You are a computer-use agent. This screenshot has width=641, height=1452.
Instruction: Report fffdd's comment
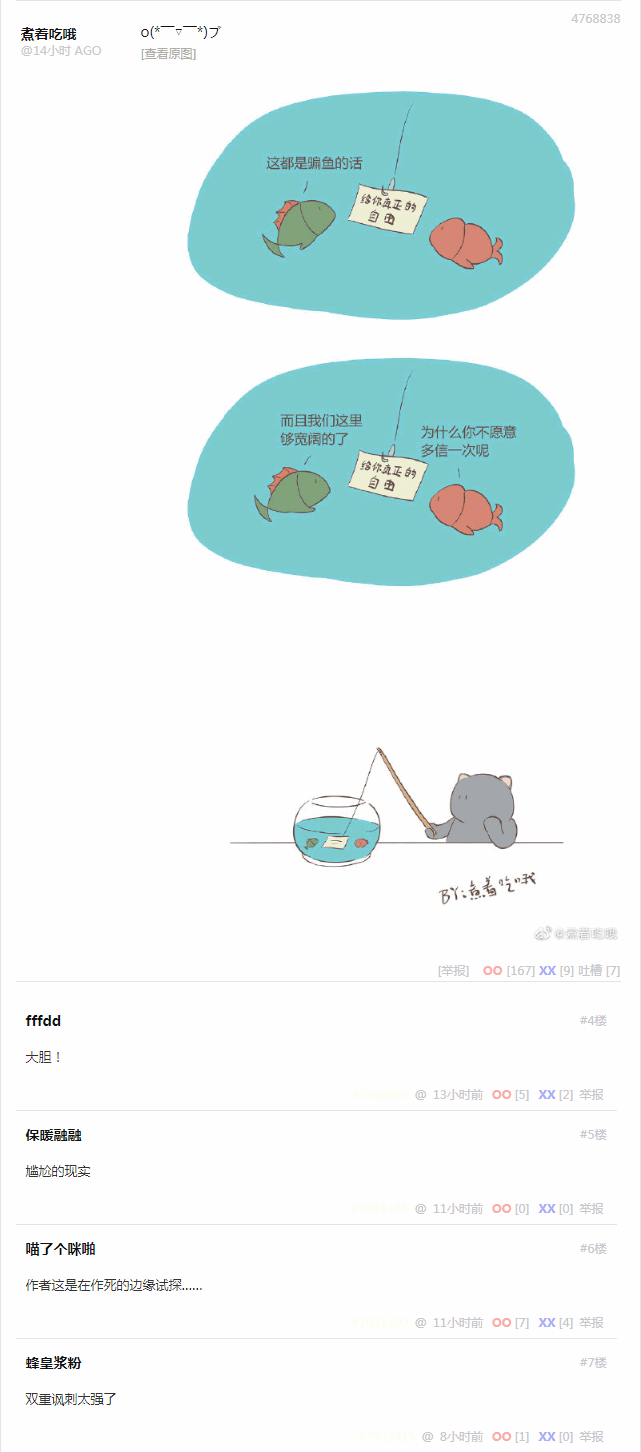click(x=592, y=1094)
